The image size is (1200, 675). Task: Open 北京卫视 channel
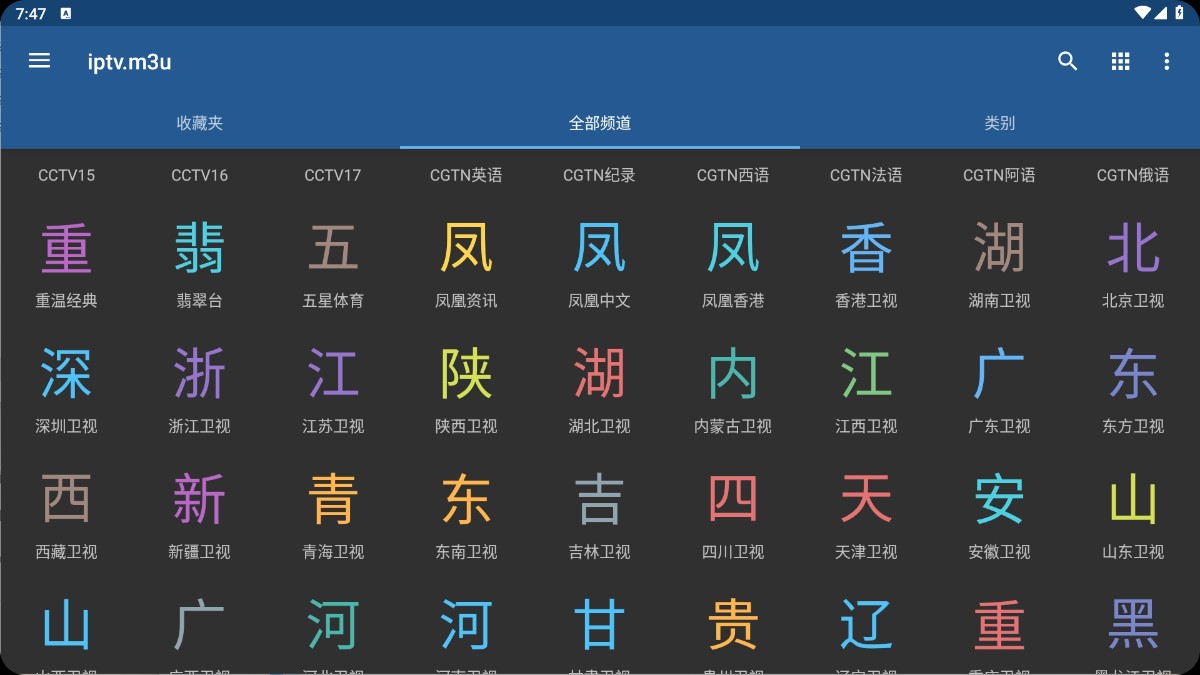[1133, 262]
